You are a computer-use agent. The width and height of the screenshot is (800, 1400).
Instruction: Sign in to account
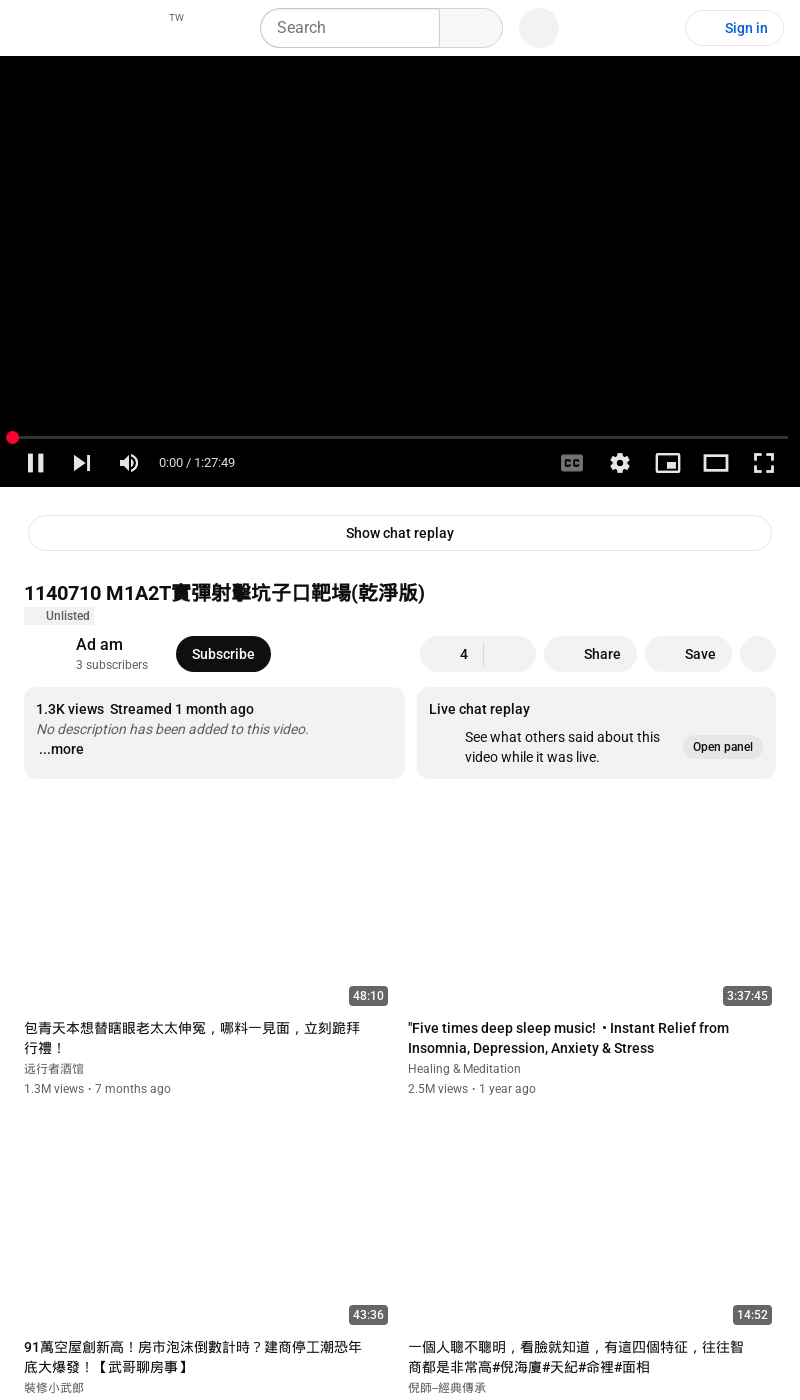734,28
